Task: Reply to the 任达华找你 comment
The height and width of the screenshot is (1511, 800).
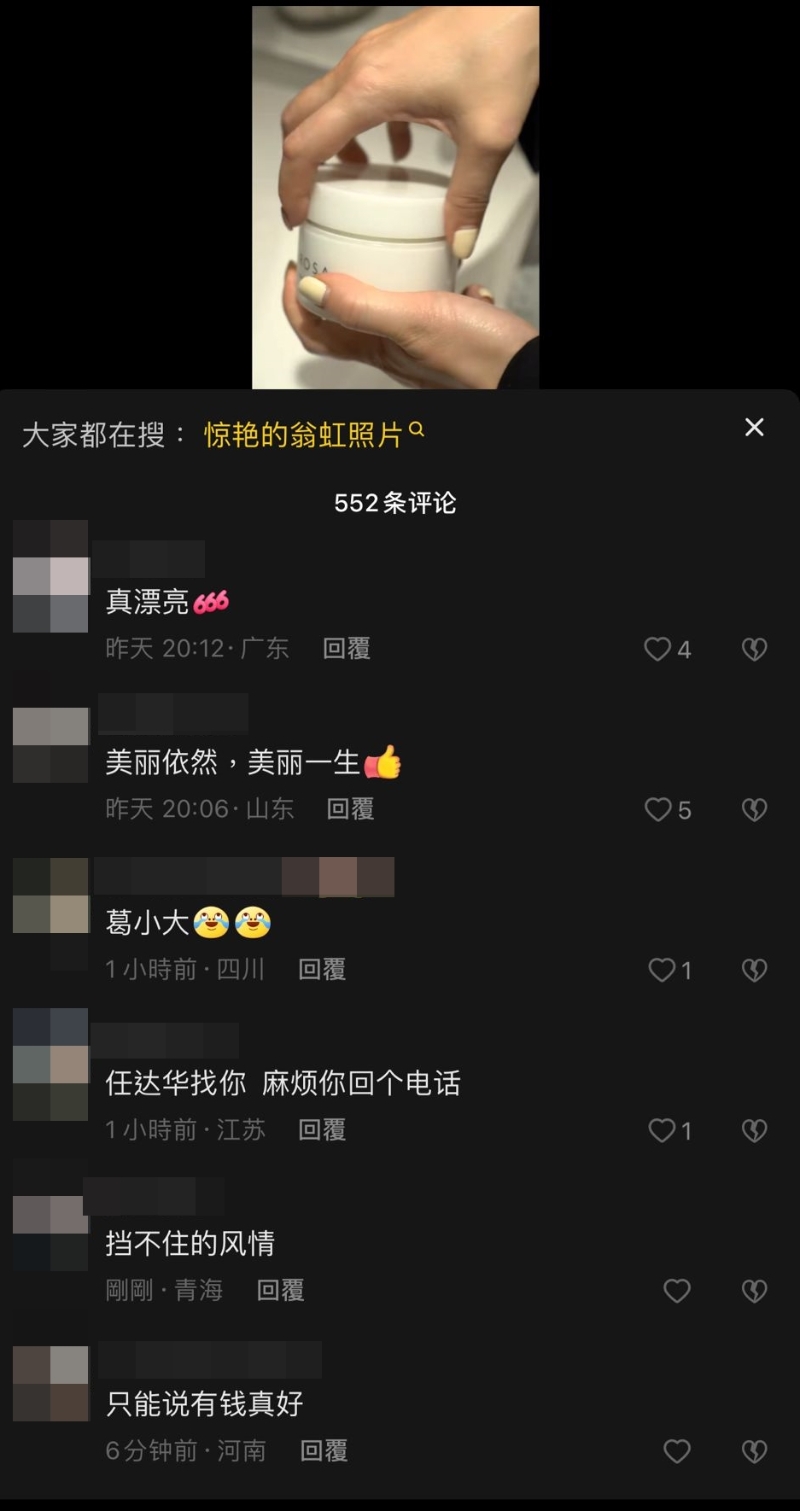Action: [322, 1130]
